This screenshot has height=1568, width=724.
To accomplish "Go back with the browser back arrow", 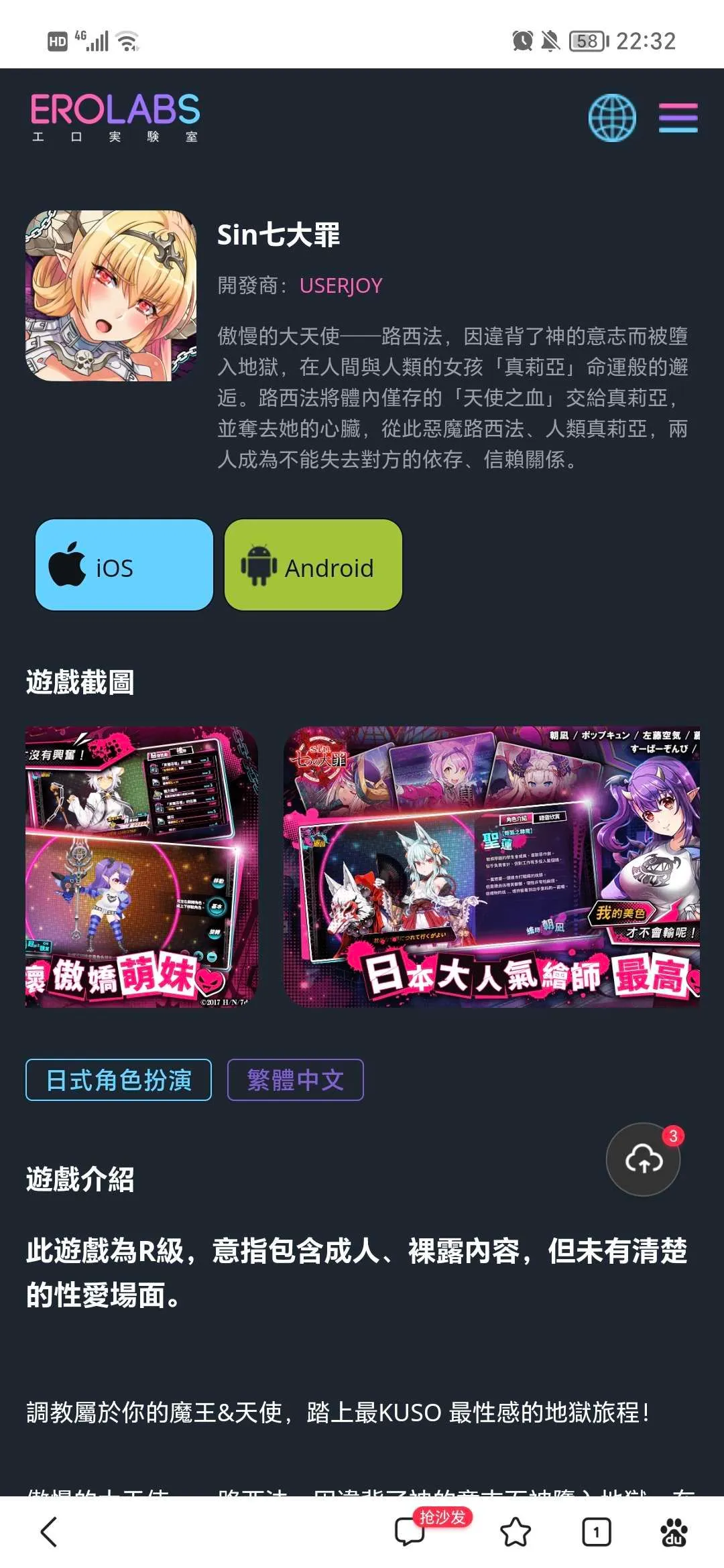I will click(49, 1532).
